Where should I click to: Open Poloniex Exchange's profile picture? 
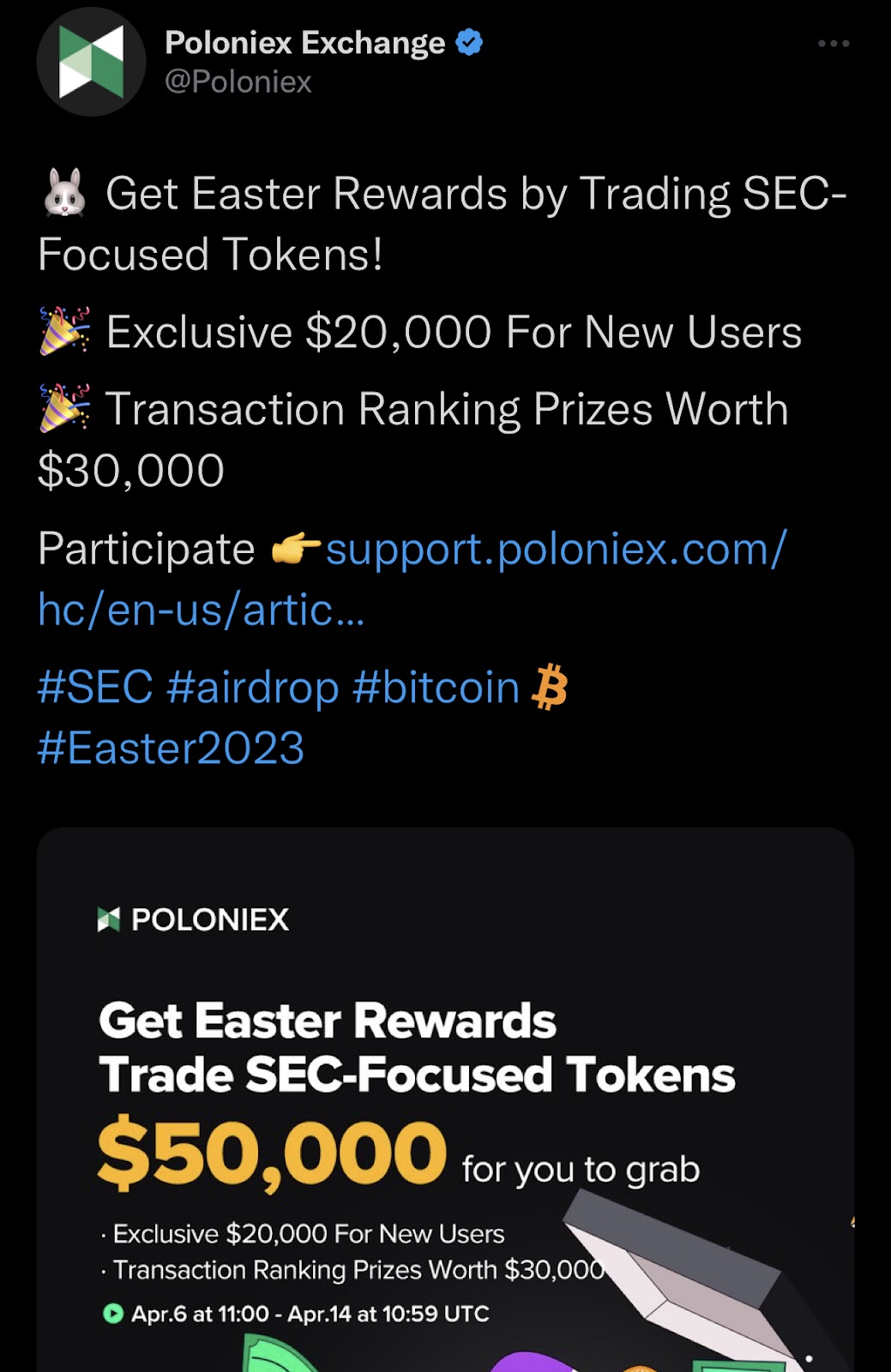tap(92, 62)
